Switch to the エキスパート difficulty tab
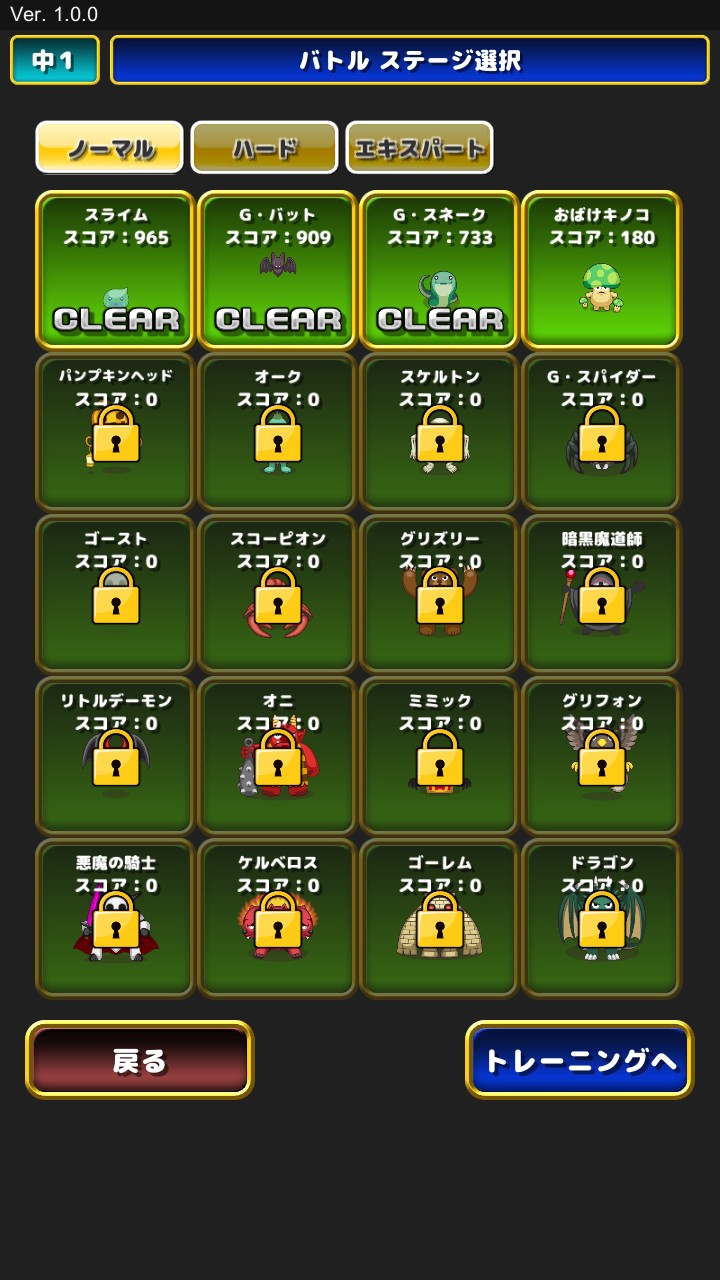 point(419,148)
